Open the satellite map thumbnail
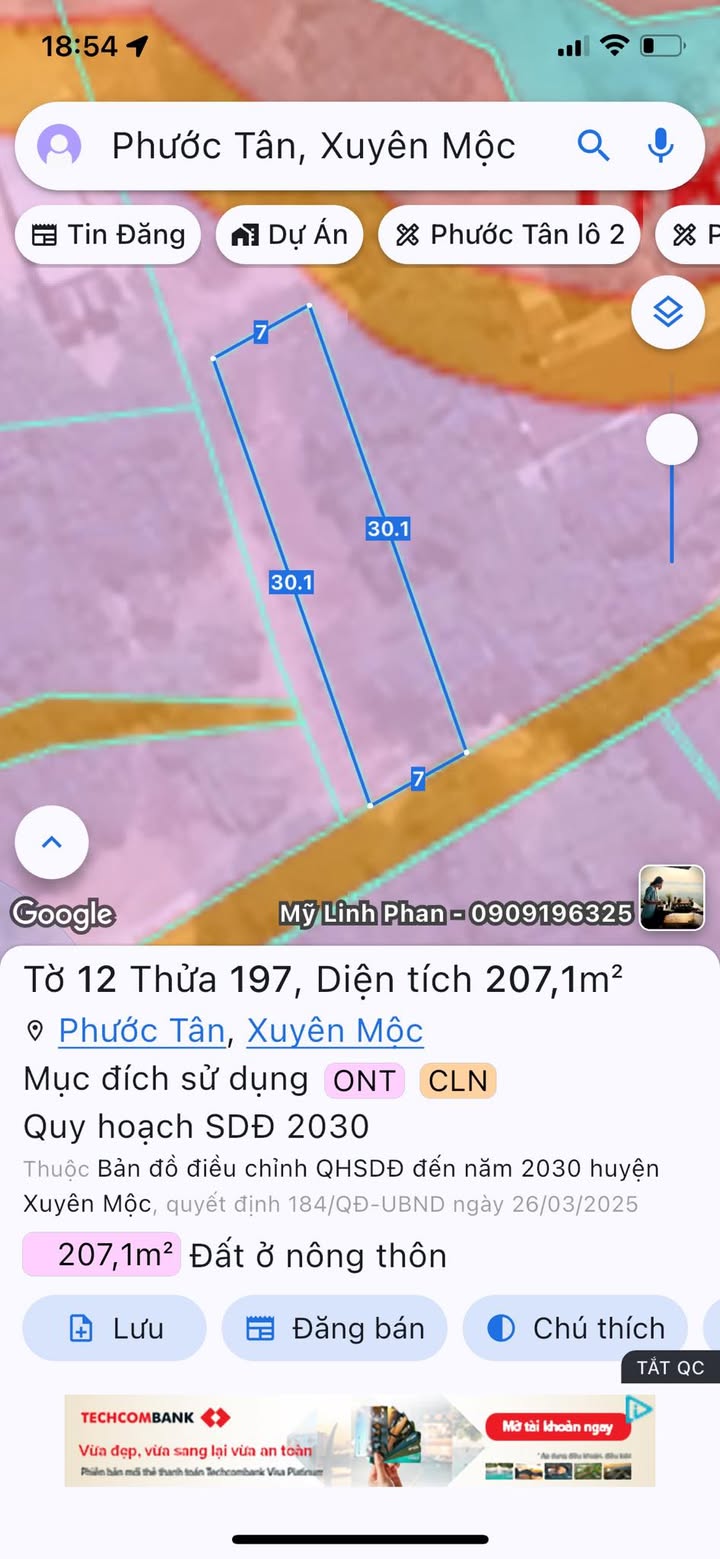Screen dimensions: 720x1559 [672, 898]
